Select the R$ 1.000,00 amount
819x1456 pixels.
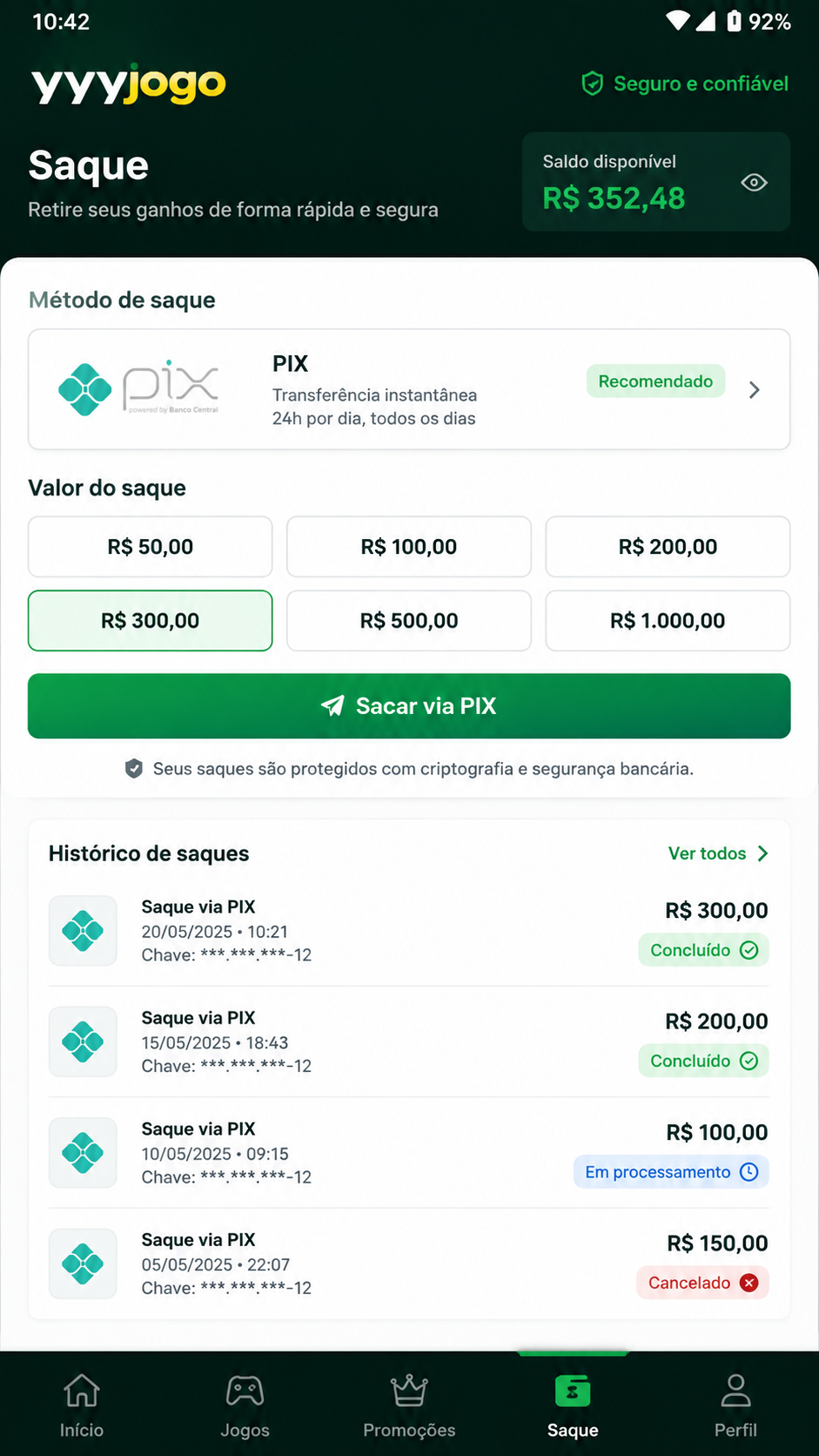(668, 621)
